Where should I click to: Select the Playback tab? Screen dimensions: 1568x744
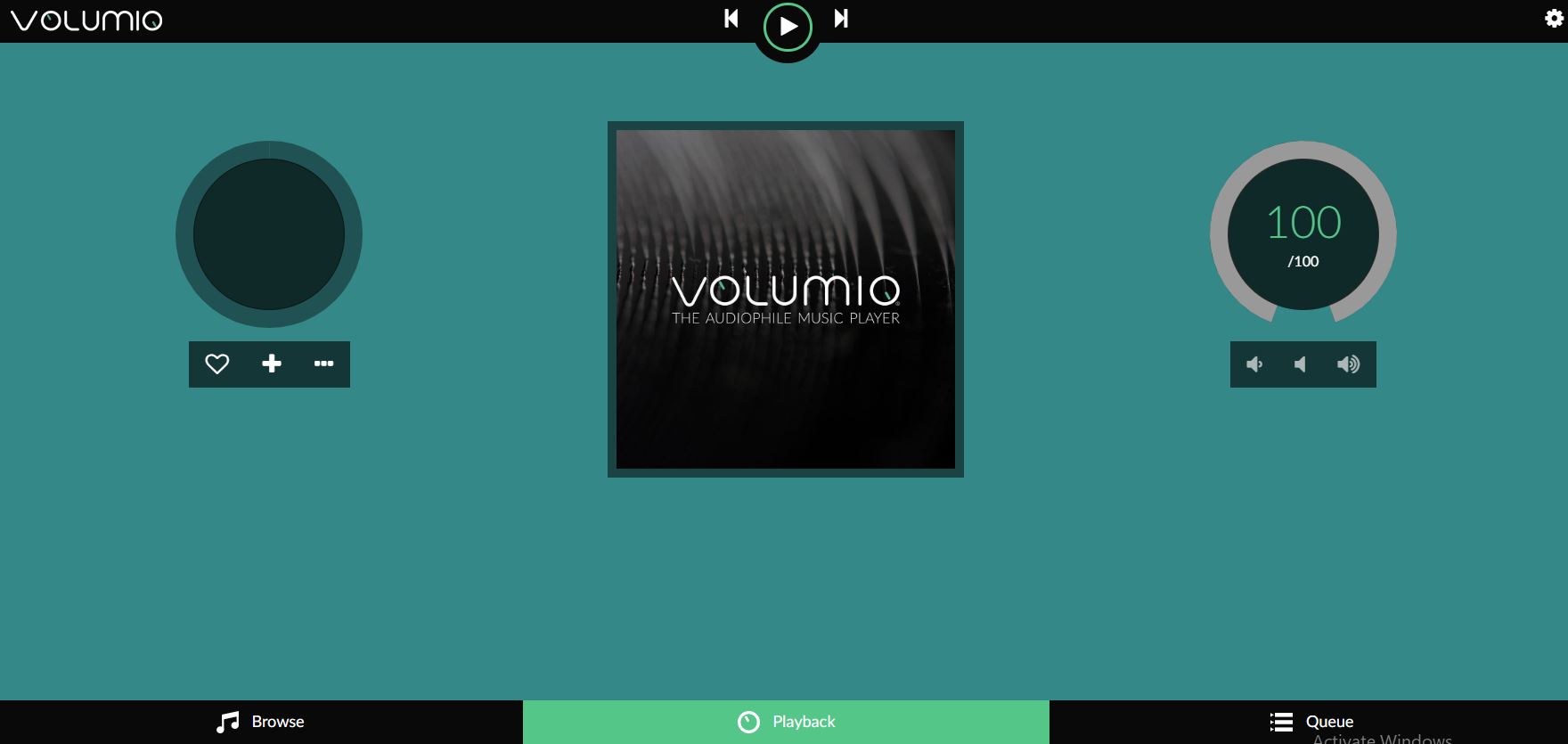(786, 722)
